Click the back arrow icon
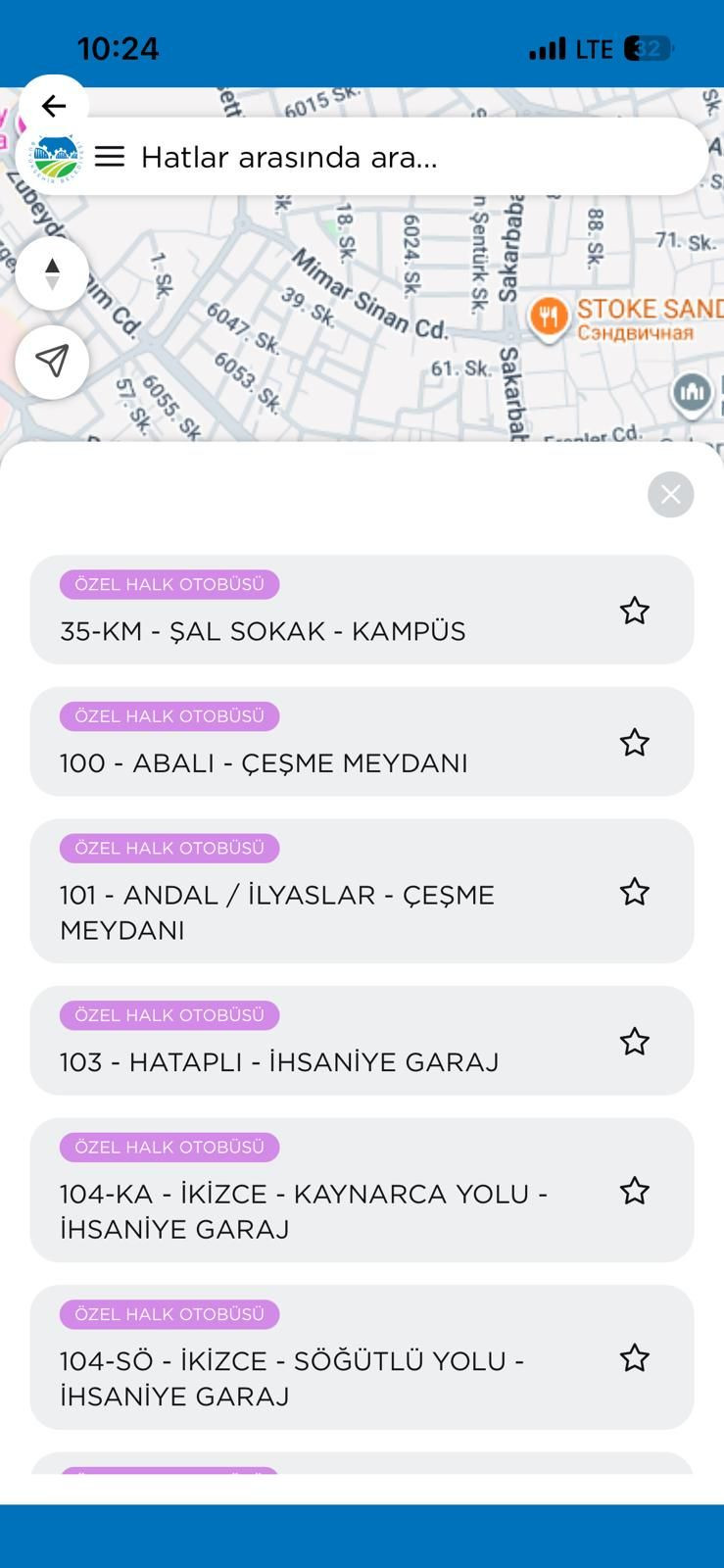 54,105
